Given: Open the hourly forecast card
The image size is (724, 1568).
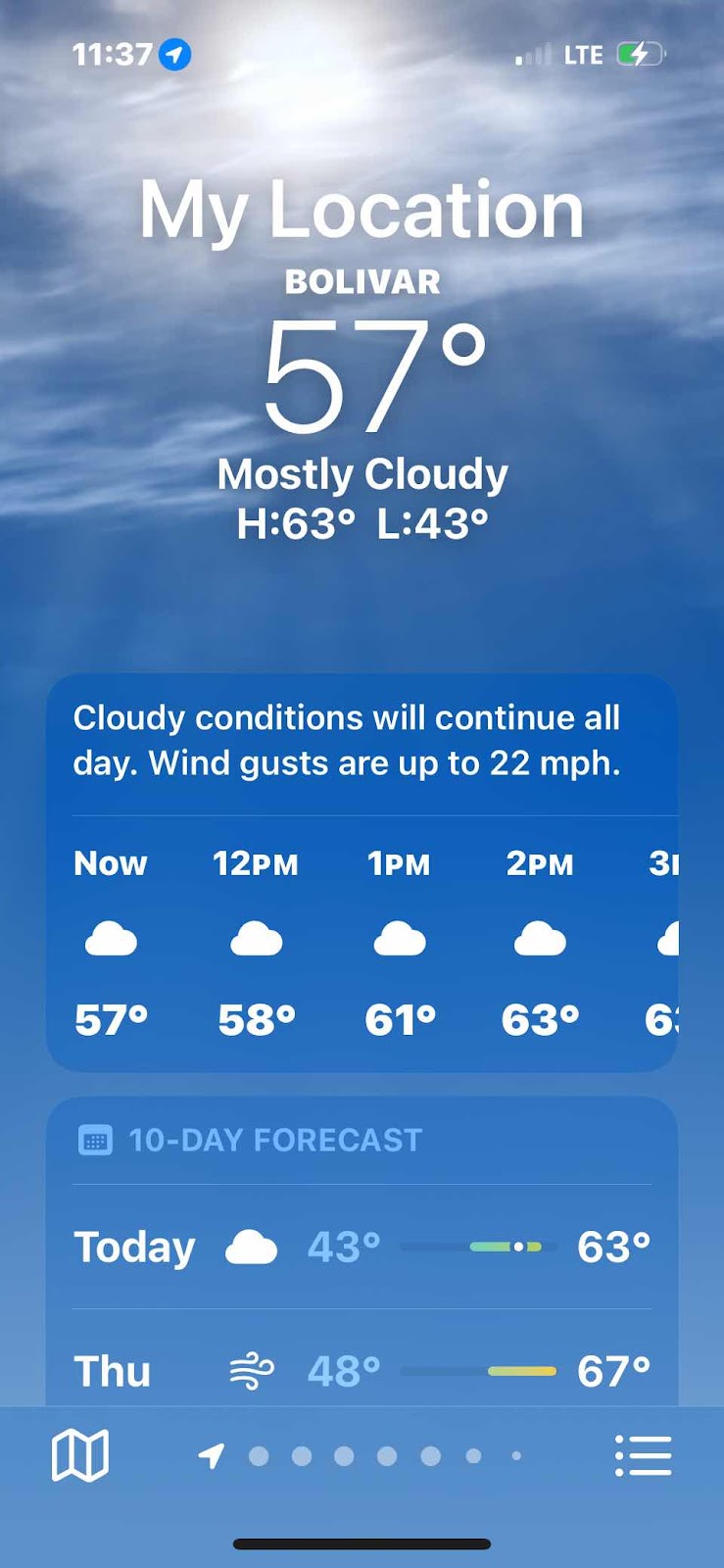Looking at the screenshot, I should click(x=362, y=941).
